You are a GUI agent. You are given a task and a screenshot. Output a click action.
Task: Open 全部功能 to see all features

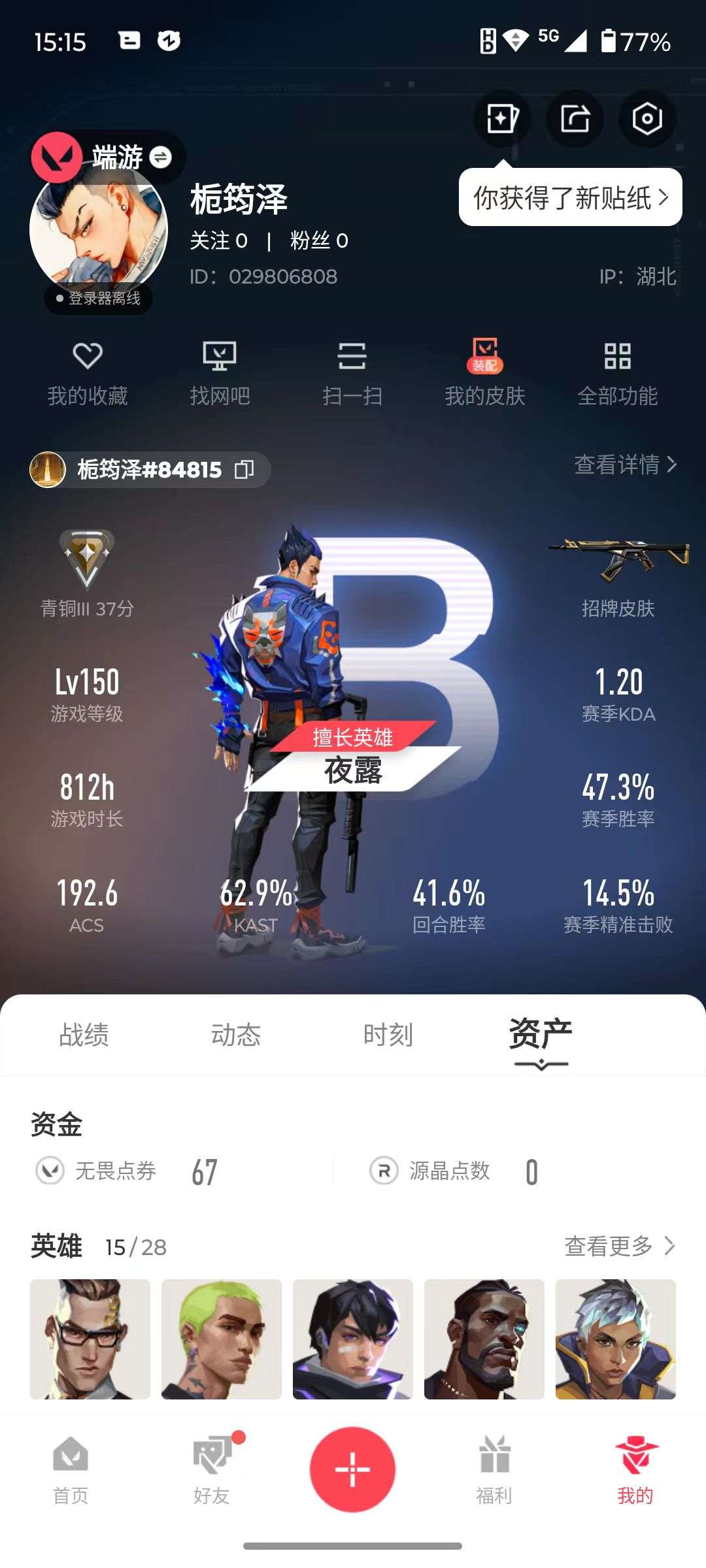click(618, 372)
